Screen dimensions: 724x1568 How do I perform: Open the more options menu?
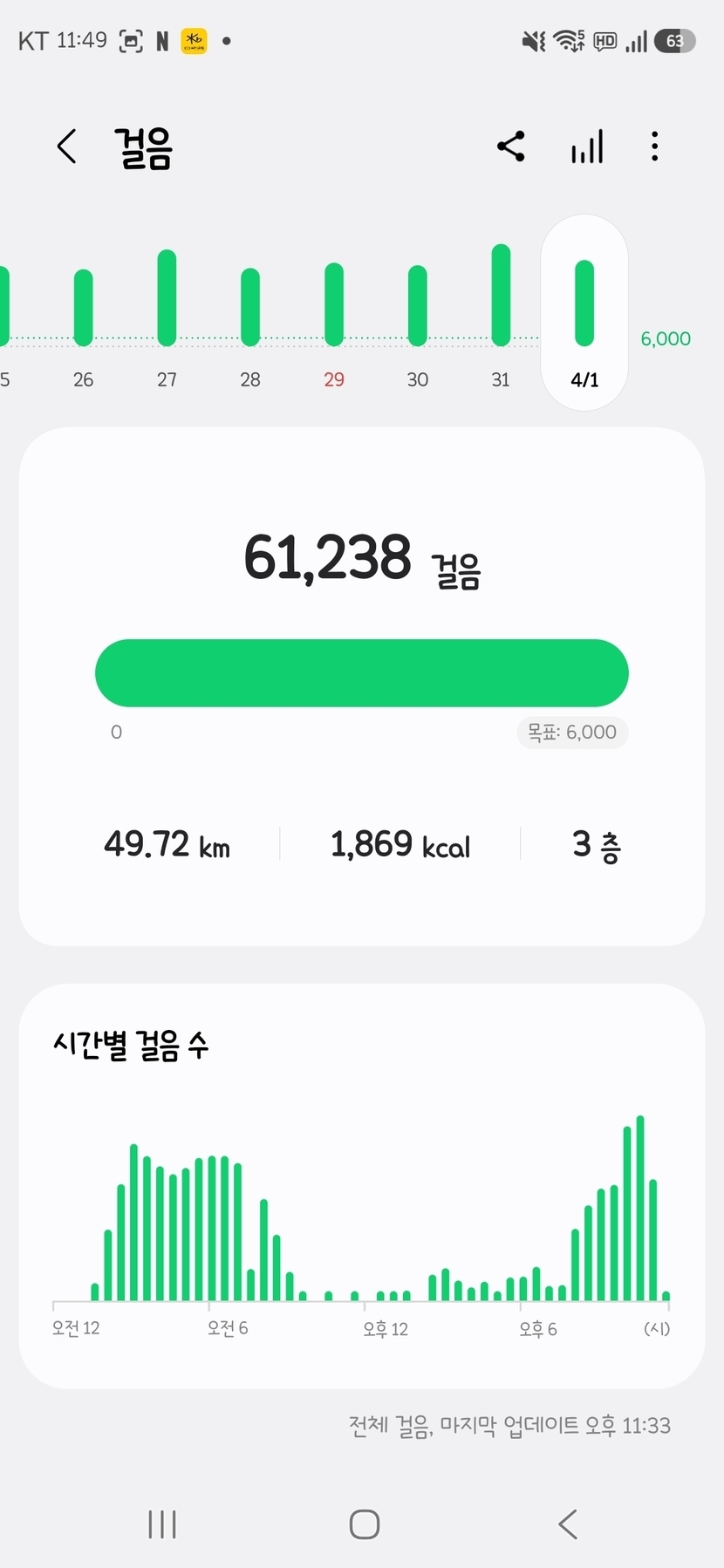tap(654, 147)
